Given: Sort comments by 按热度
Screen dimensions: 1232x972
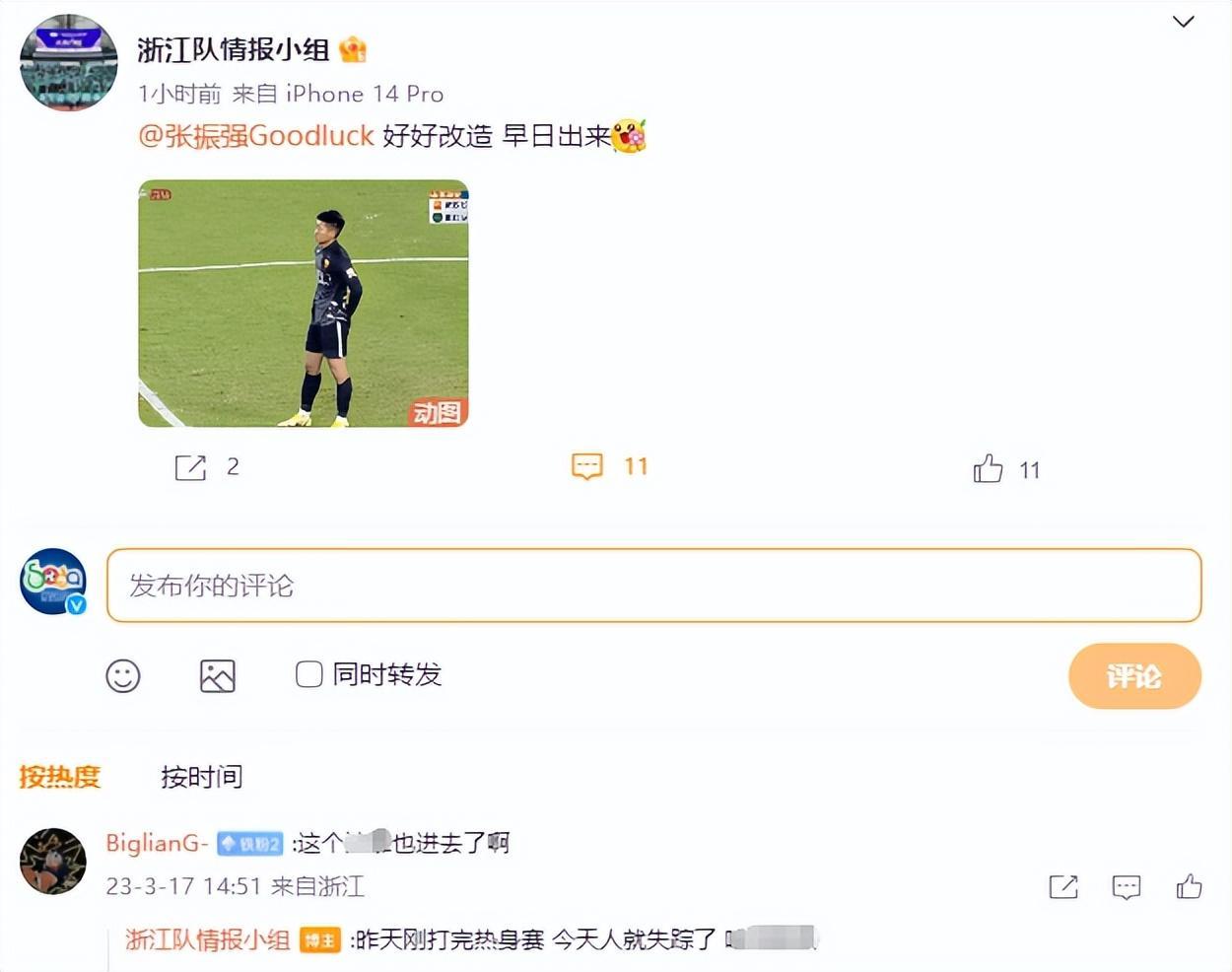Looking at the screenshot, I should [x=60, y=777].
